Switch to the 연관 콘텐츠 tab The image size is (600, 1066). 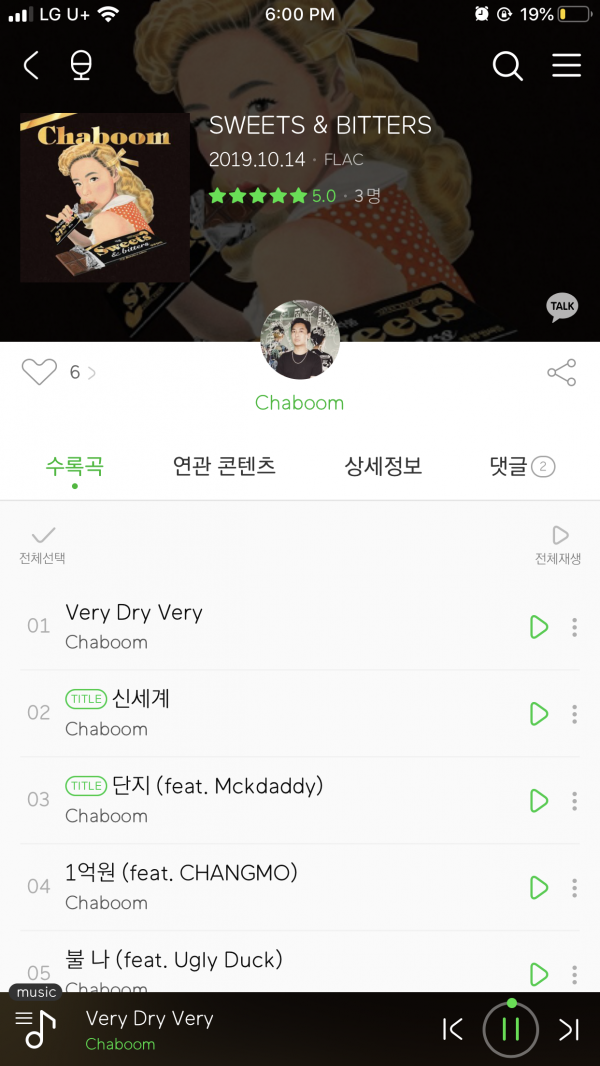(224, 466)
